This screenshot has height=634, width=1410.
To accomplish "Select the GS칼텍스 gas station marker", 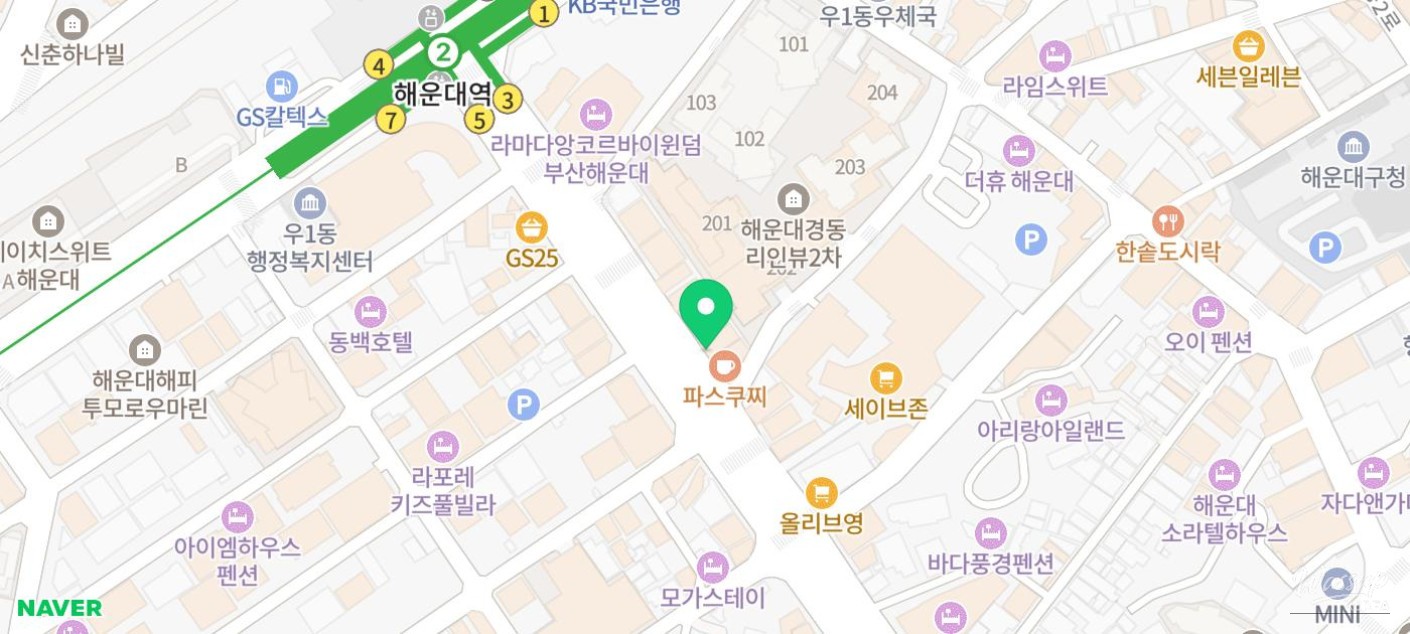I will click(x=282, y=87).
